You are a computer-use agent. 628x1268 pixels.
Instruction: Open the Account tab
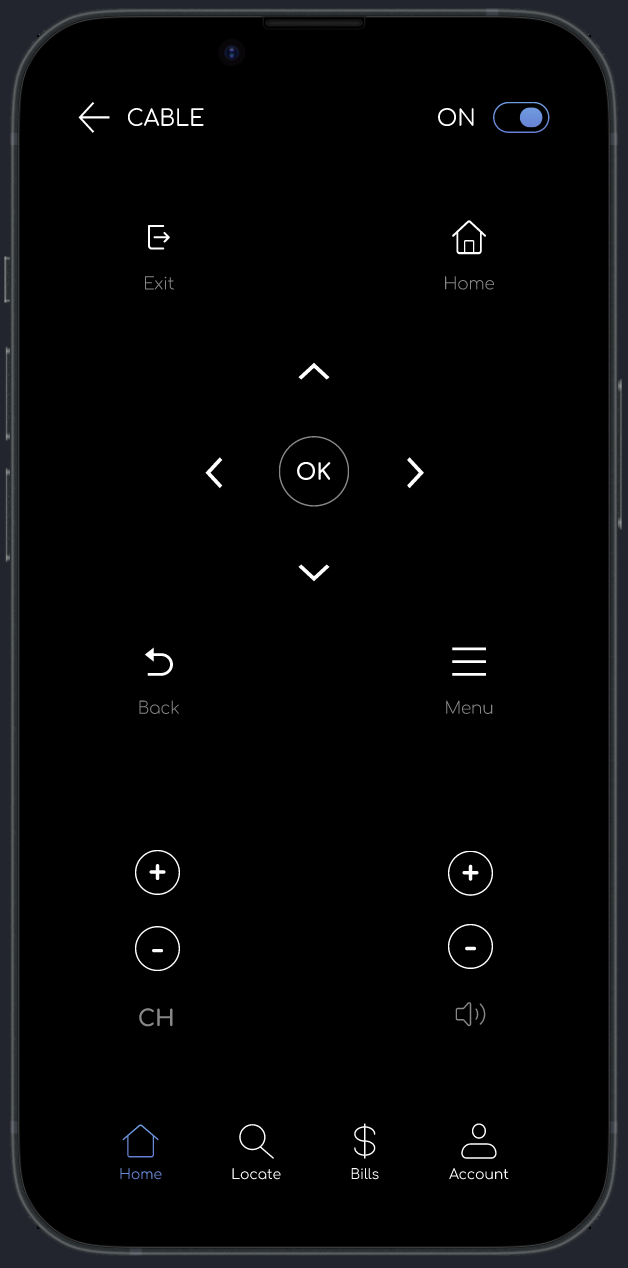pyautogui.click(x=479, y=1152)
